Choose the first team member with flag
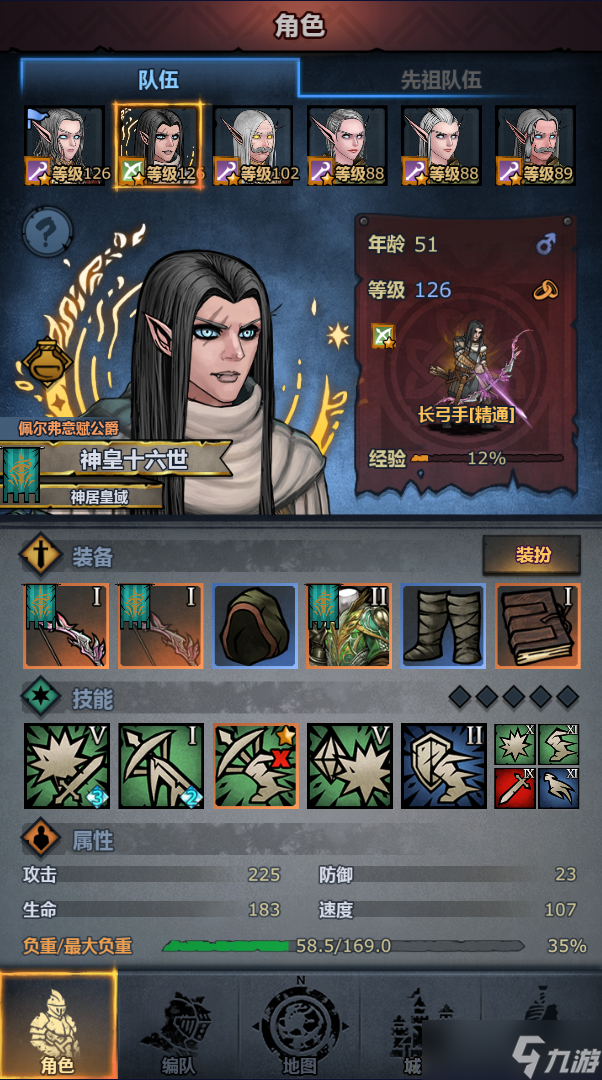Image resolution: width=602 pixels, height=1080 pixels. pyautogui.click(x=64, y=147)
